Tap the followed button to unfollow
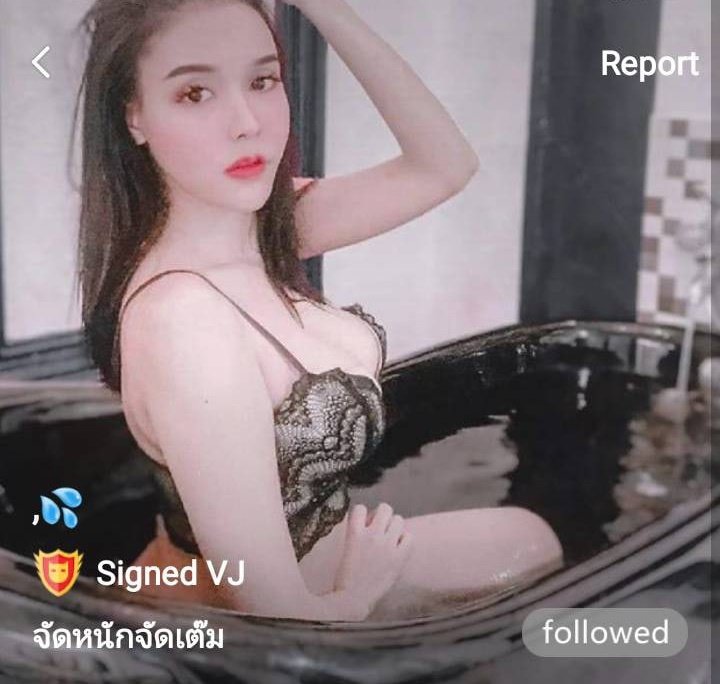 click(x=604, y=632)
